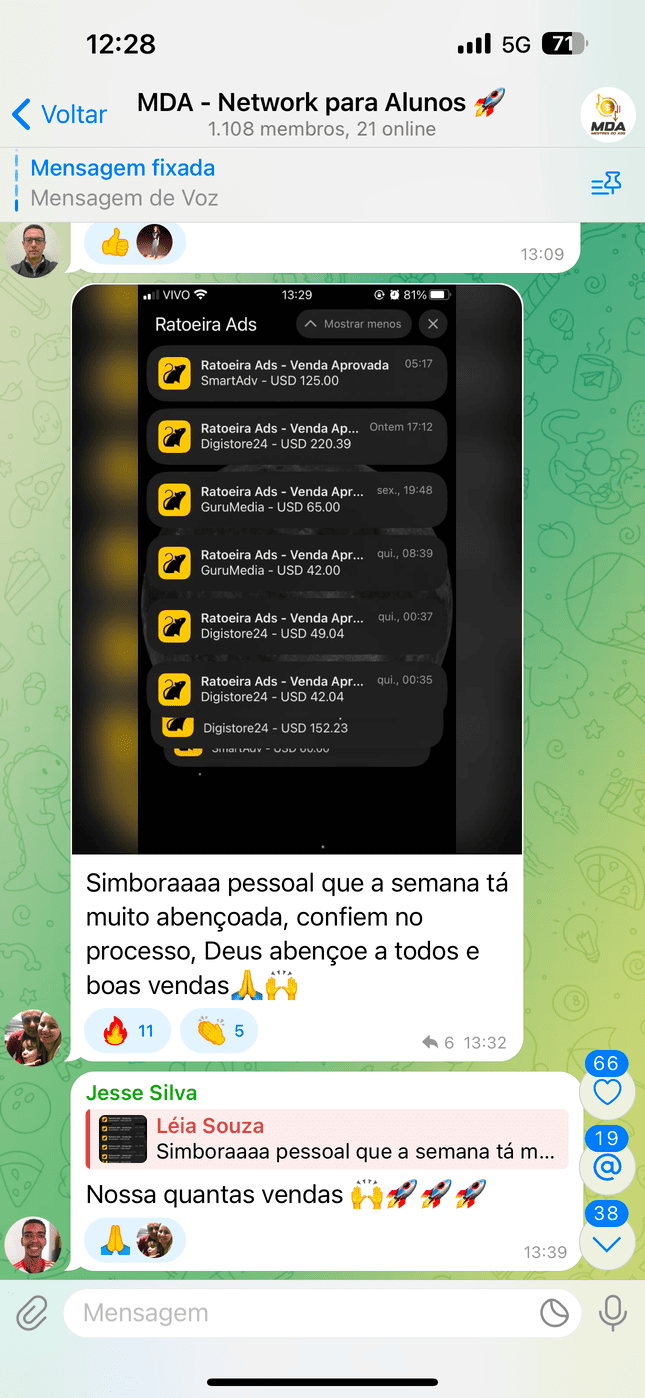Jump to latest messages with down arrow

tap(607, 1244)
